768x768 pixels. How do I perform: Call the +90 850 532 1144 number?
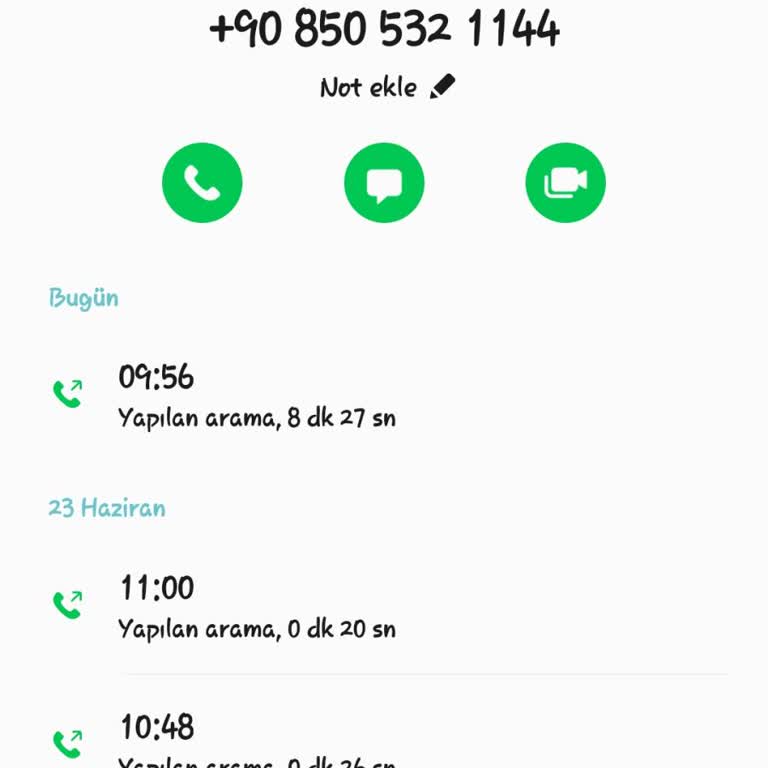coord(202,183)
